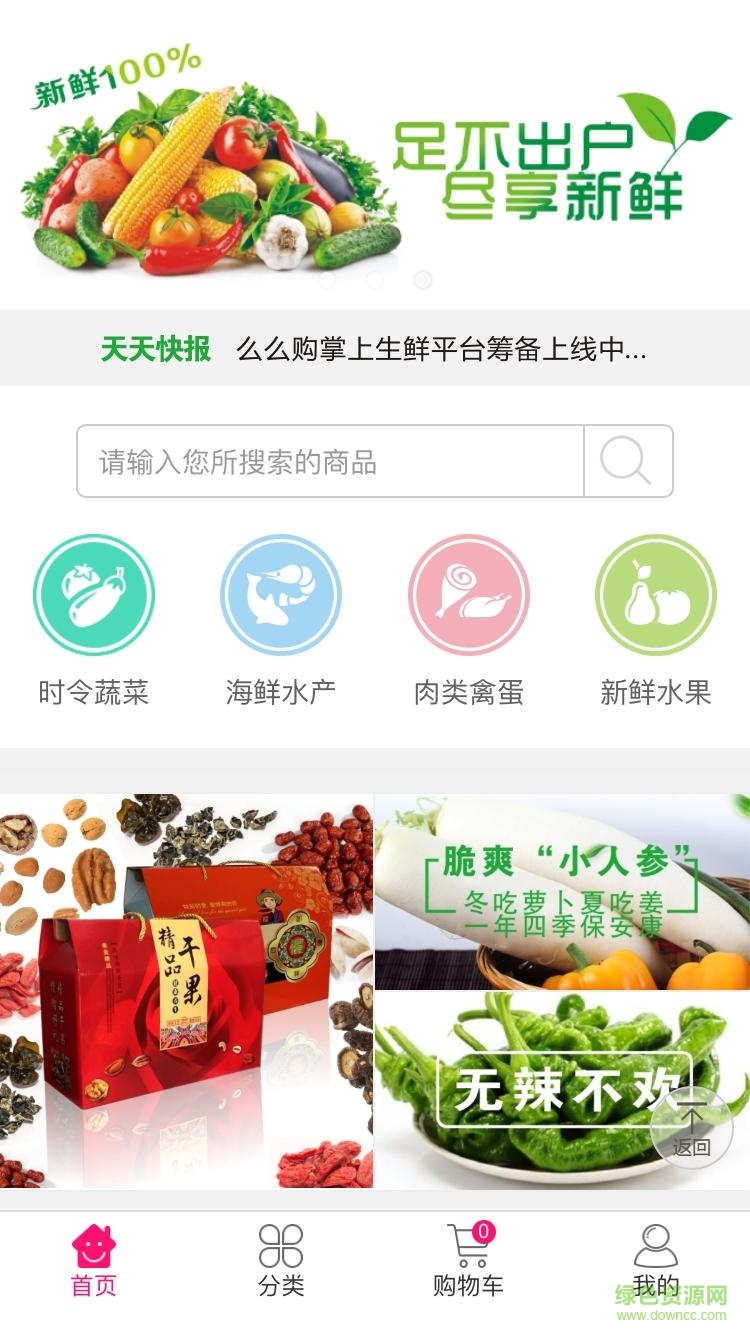
Task: Open the 天天快报 news ticker headline
Action: click(440, 349)
